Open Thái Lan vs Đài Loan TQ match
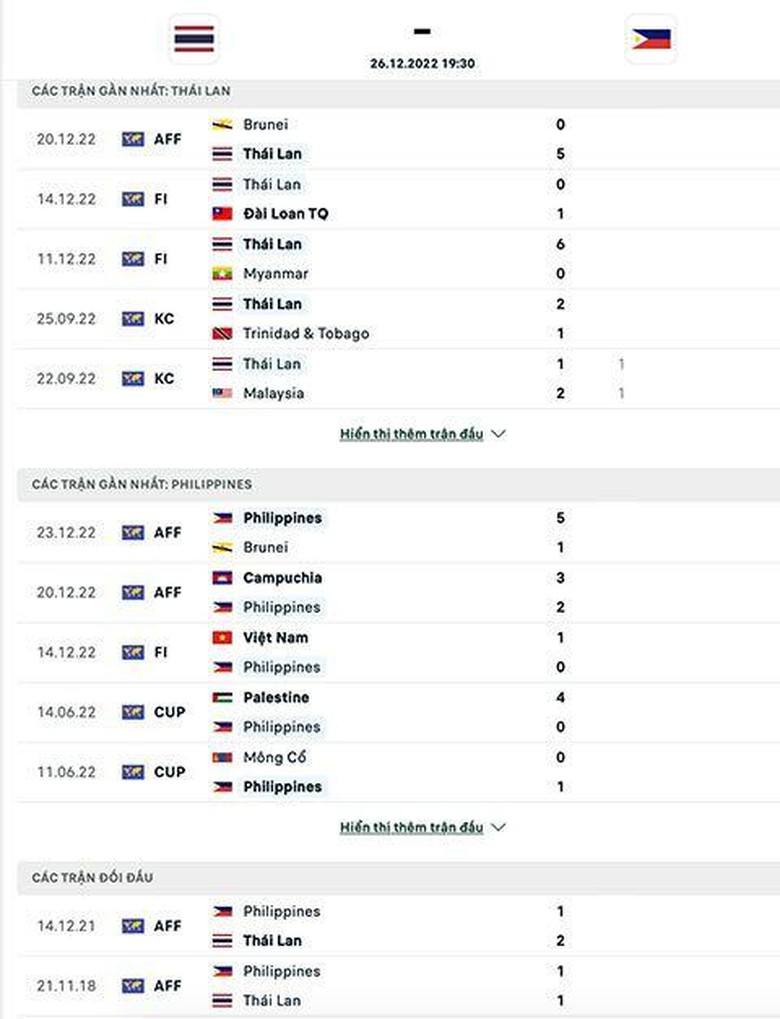Viewport: 780px width, 1019px height. (390, 199)
